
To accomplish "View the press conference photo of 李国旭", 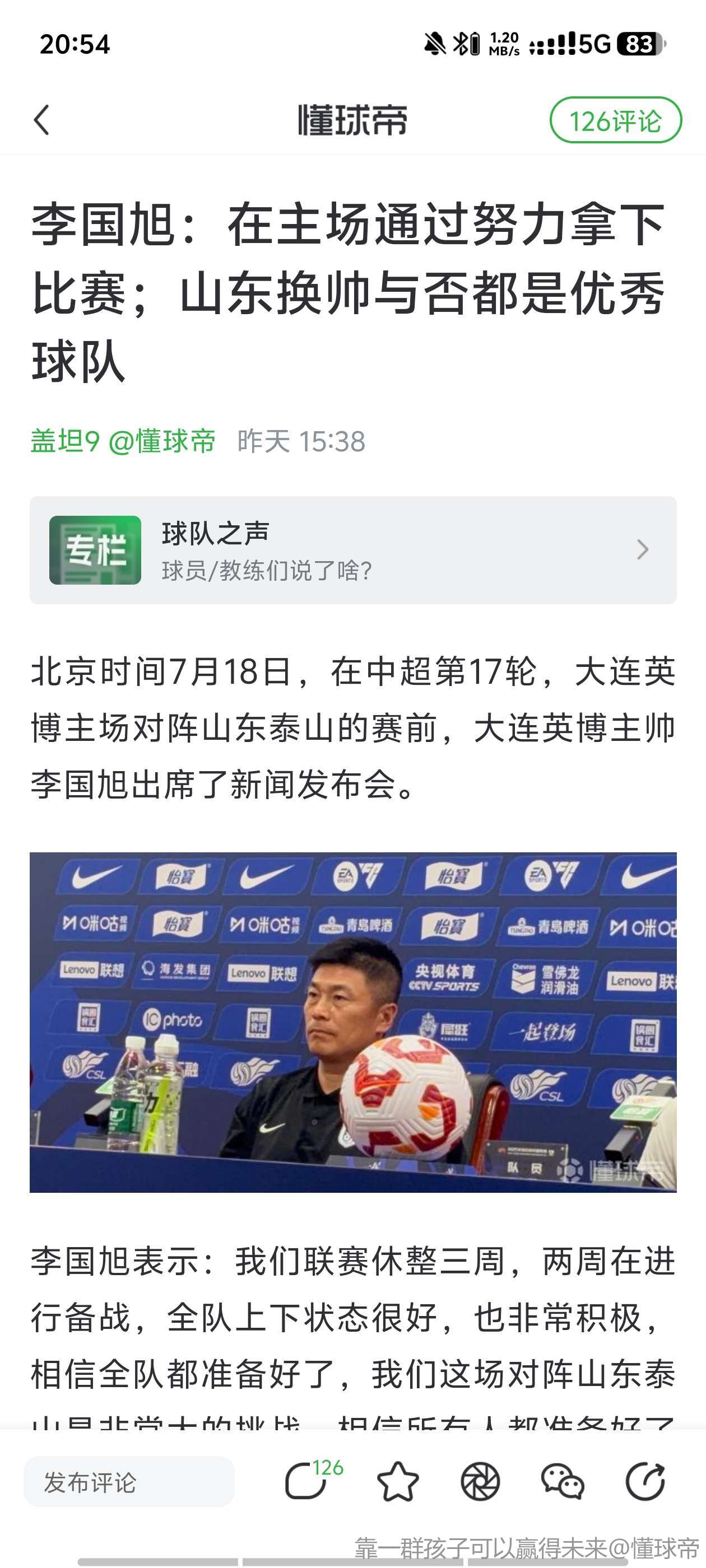I will coord(352,1022).
